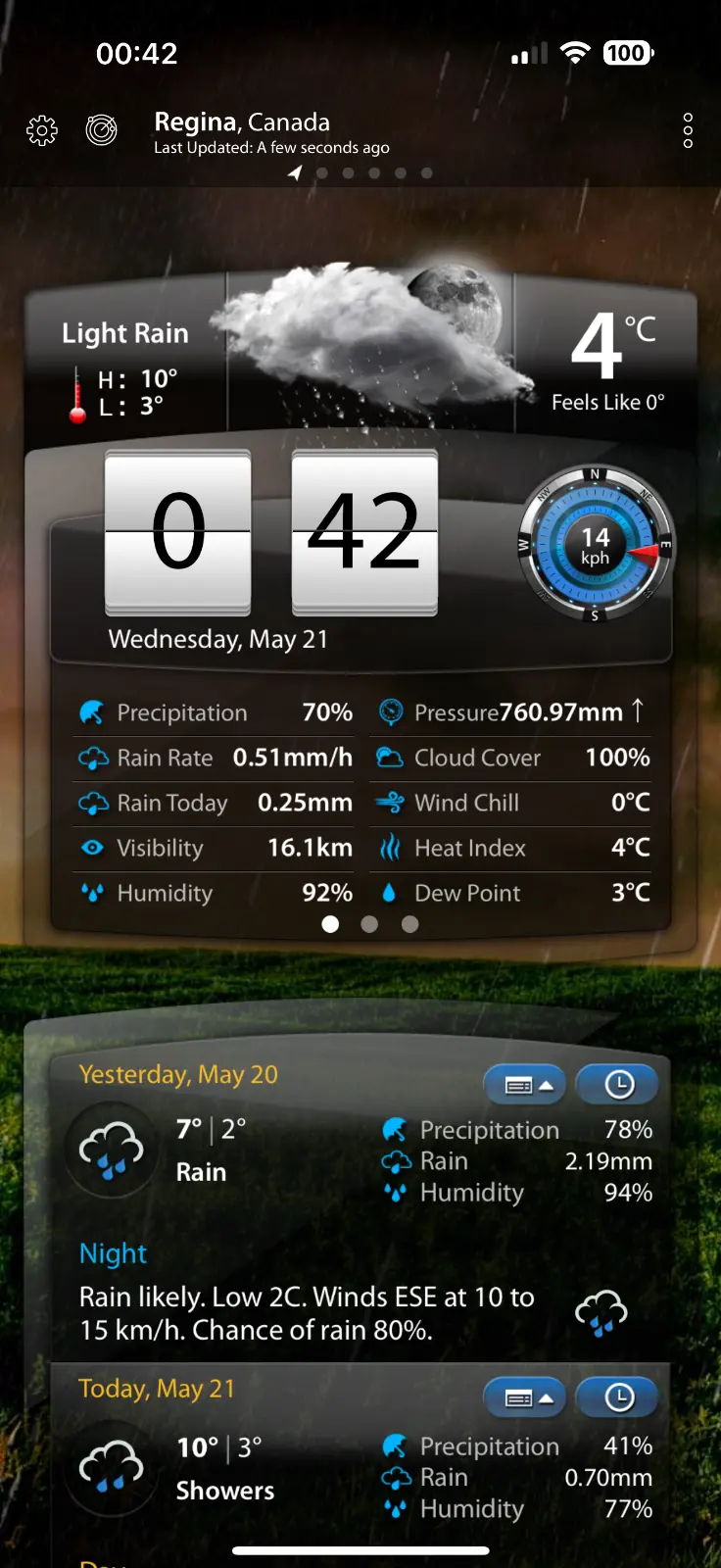Viewport: 721px width, 1568px height.
Task: Expand details for Today, May 21
Action: pyautogui.click(x=525, y=1398)
